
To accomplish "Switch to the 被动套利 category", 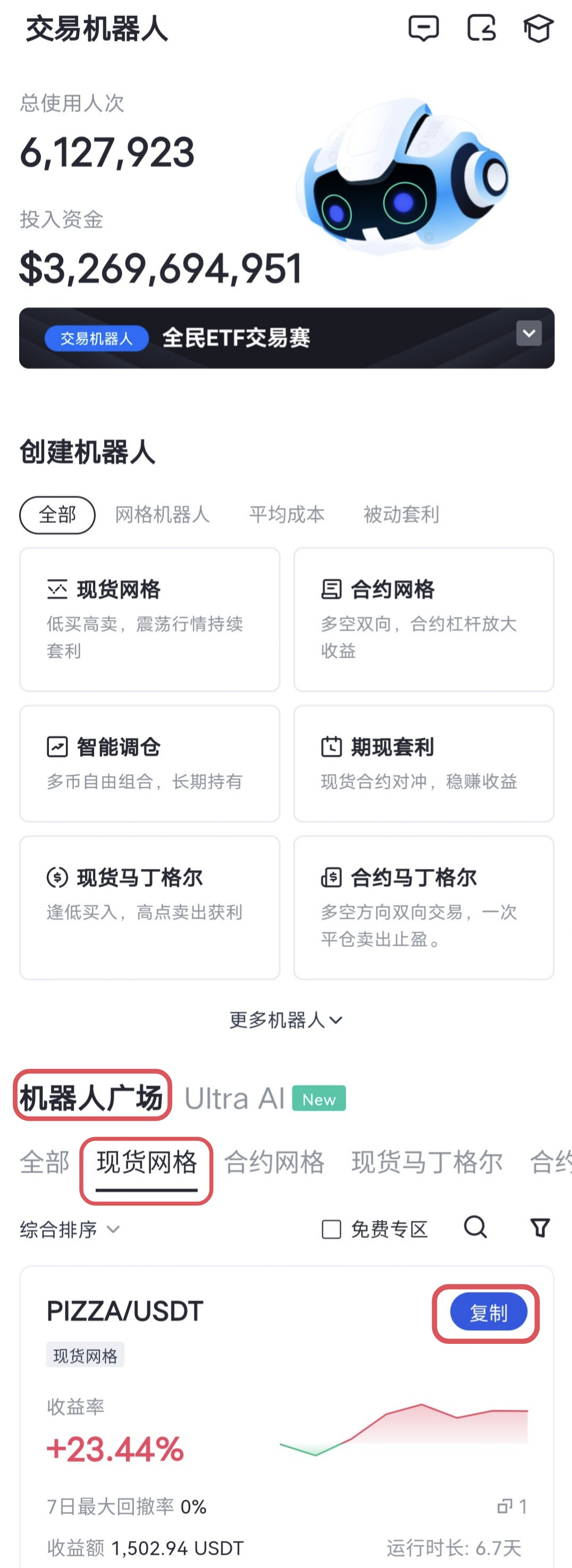I will coord(401,515).
